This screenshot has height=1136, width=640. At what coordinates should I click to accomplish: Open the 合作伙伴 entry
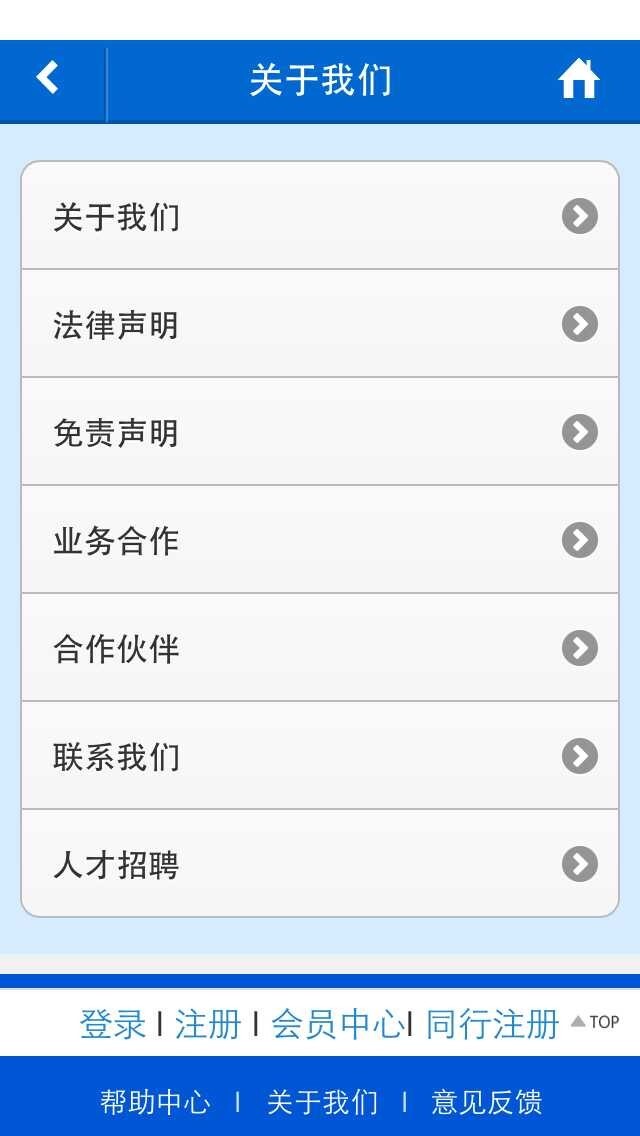(x=320, y=648)
